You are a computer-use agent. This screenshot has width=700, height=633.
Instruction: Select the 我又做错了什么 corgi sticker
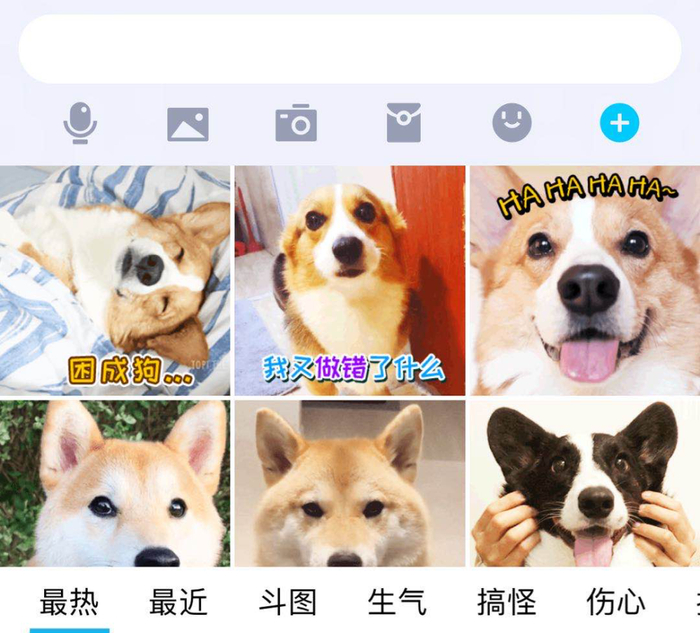(350, 280)
